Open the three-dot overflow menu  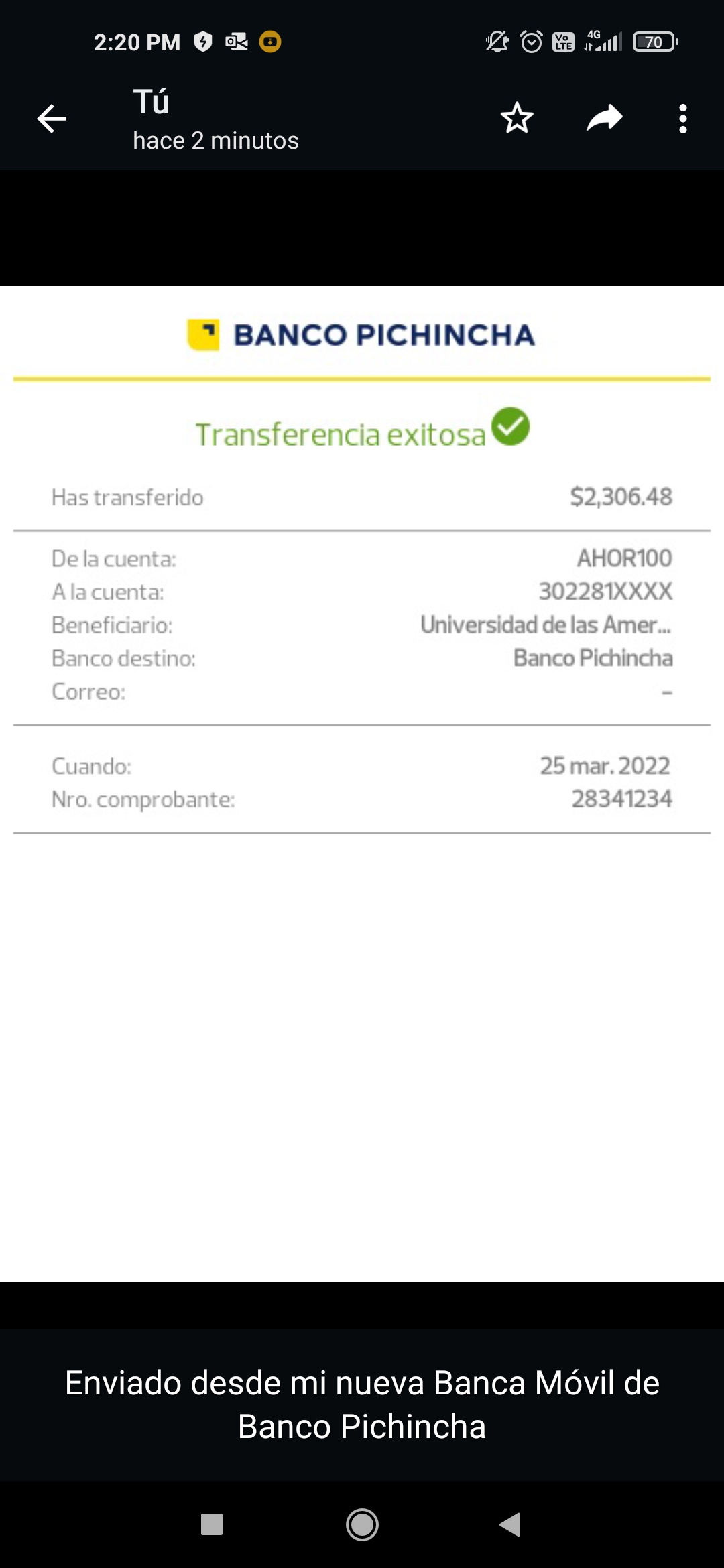[682, 119]
